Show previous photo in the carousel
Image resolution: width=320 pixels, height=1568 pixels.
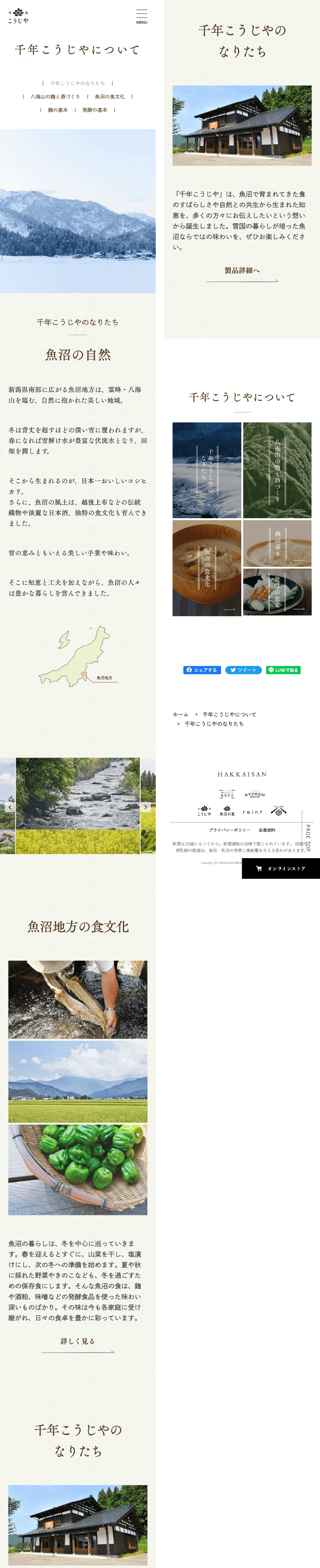(x=10, y=807)
